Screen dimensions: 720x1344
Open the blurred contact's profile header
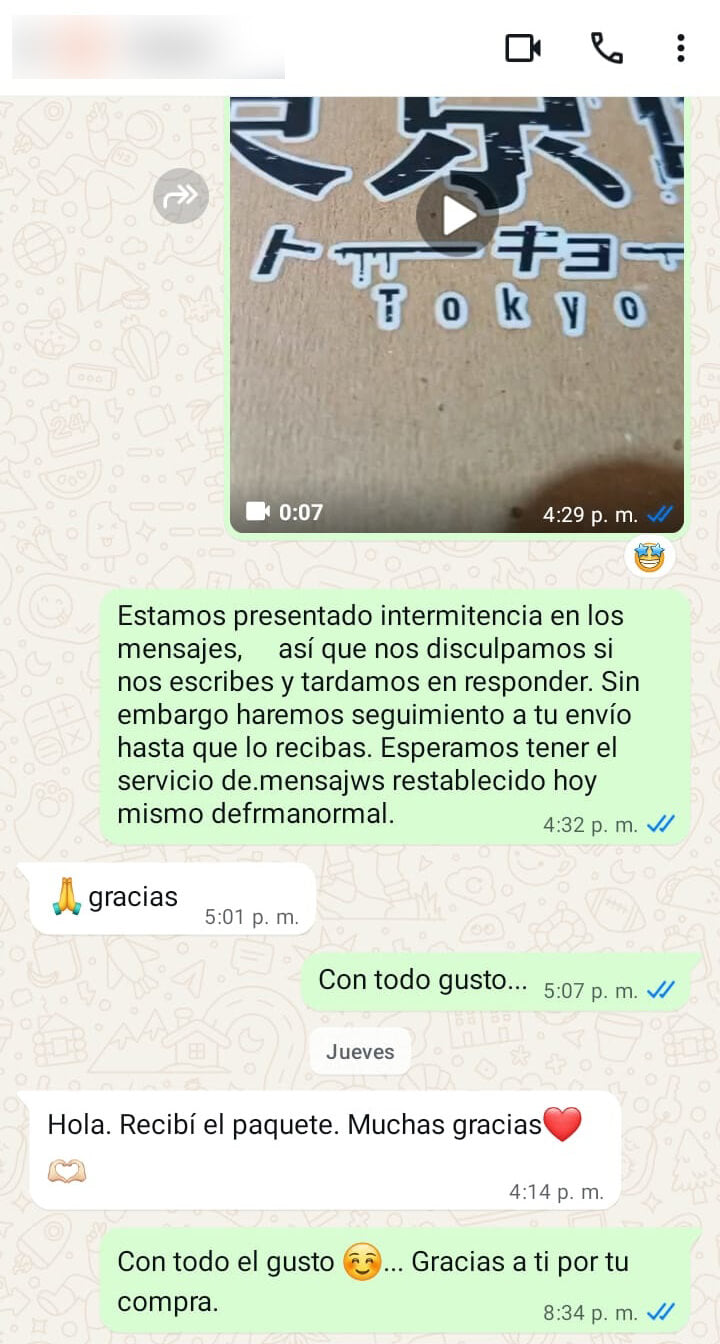click(148, 48)
